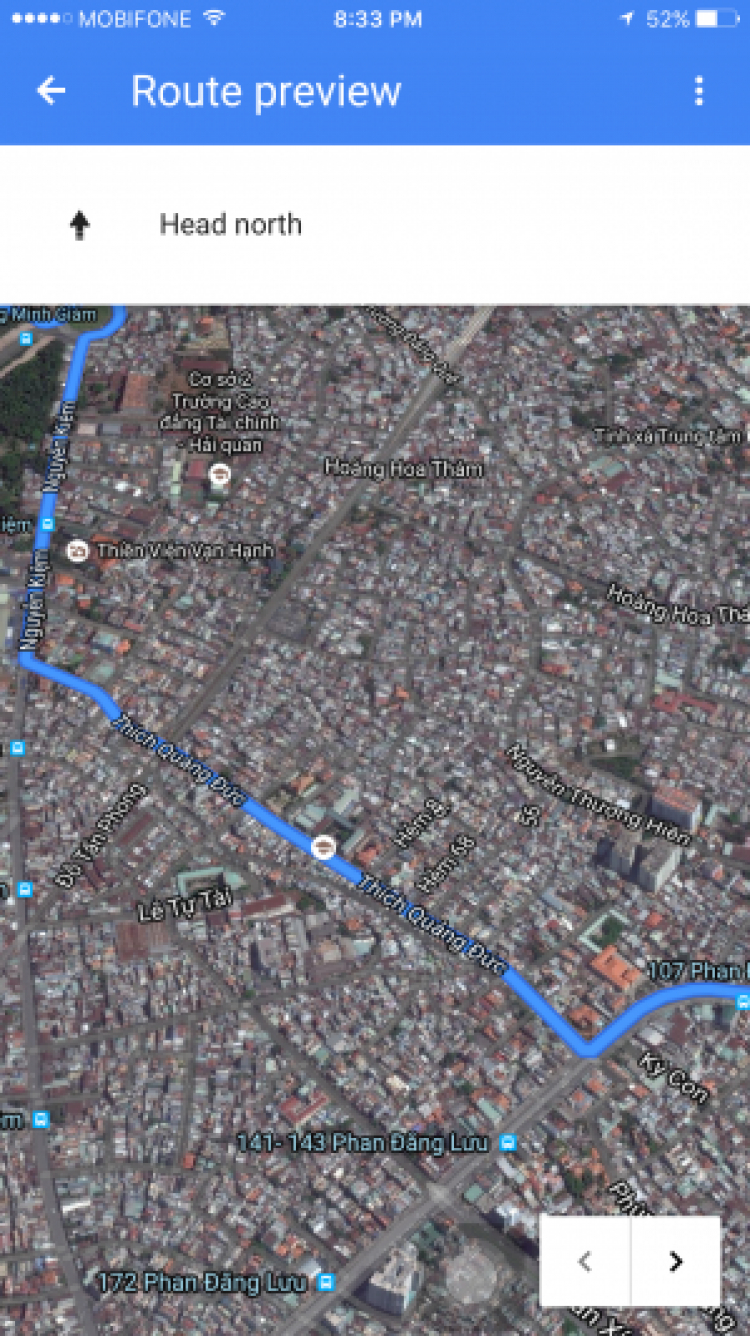Open the overflow menu
The height and width of the screenshot is (1336, 750).
[699, 91]
